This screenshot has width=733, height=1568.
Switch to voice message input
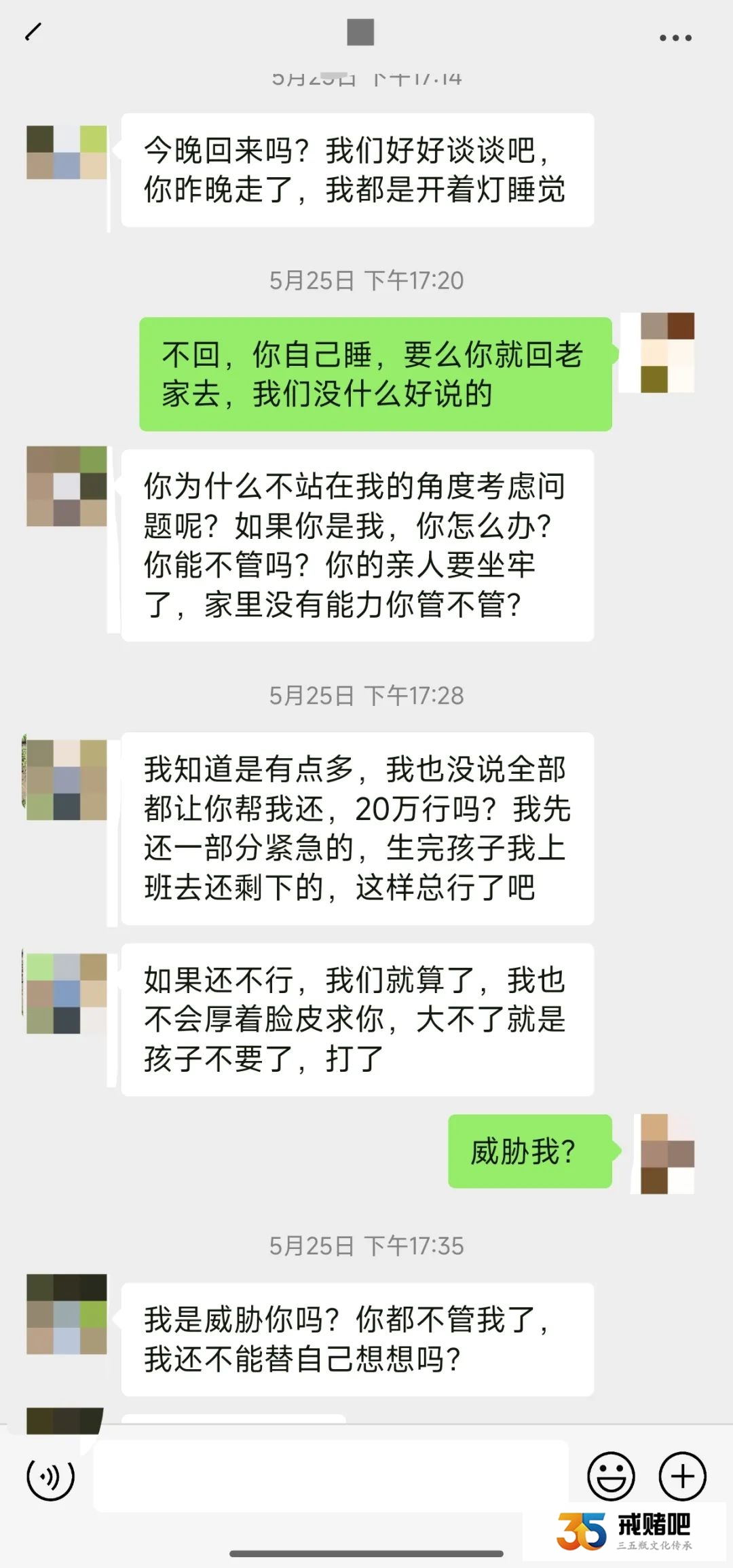[x=50, y=1476]
